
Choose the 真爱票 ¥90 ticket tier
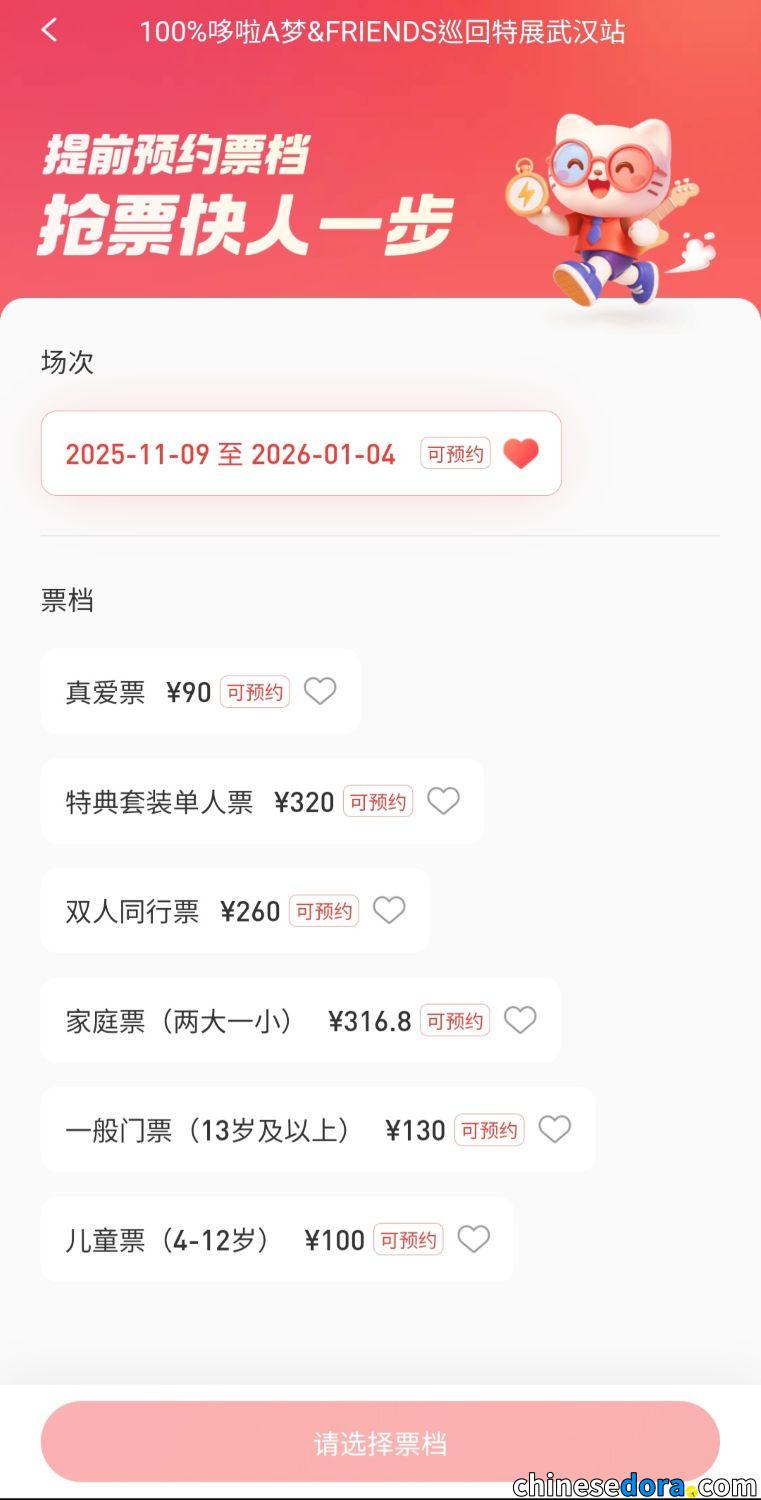coord(200,692)
